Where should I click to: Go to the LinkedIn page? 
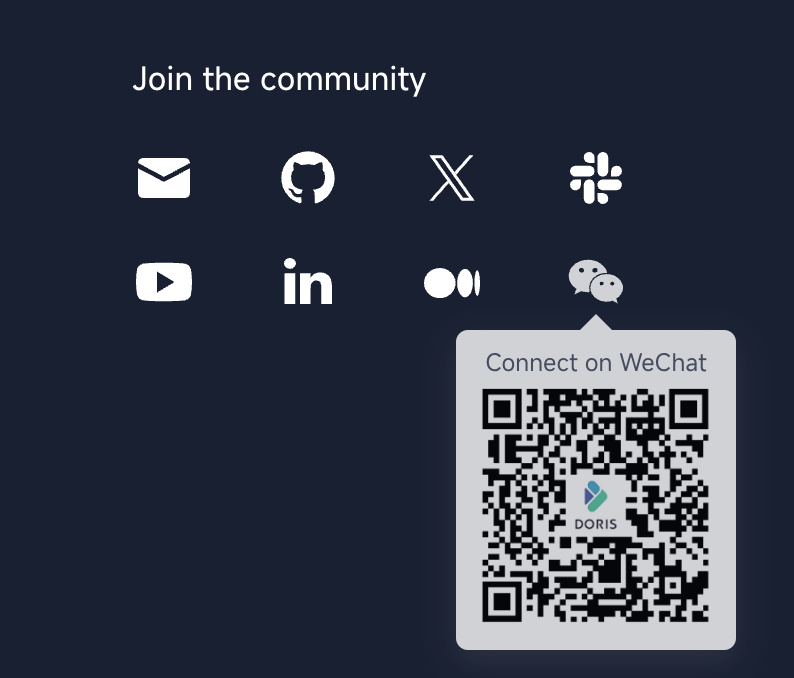(308, 282)
